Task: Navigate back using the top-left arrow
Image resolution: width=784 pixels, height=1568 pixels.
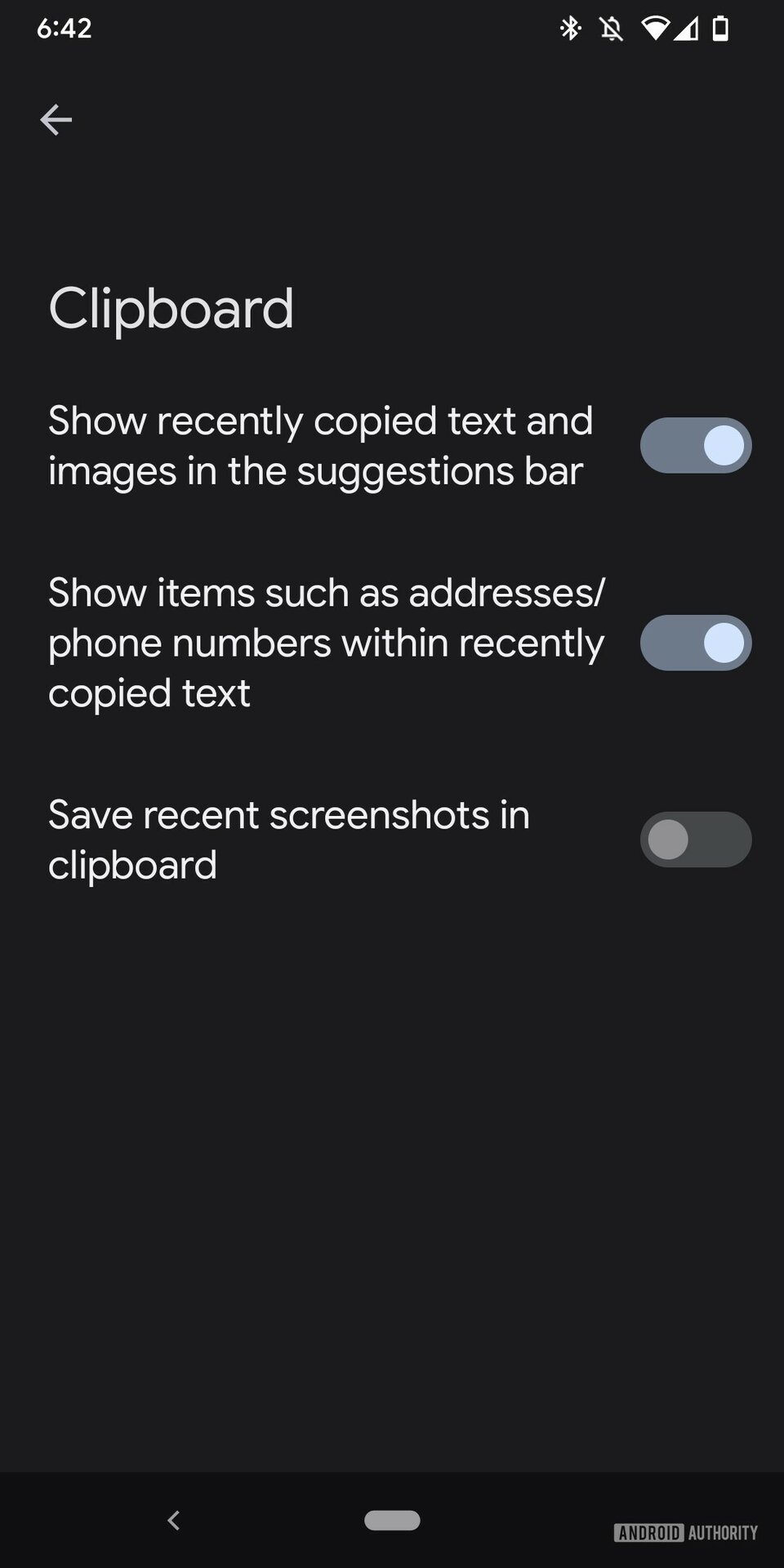Action: click(56, 119)
